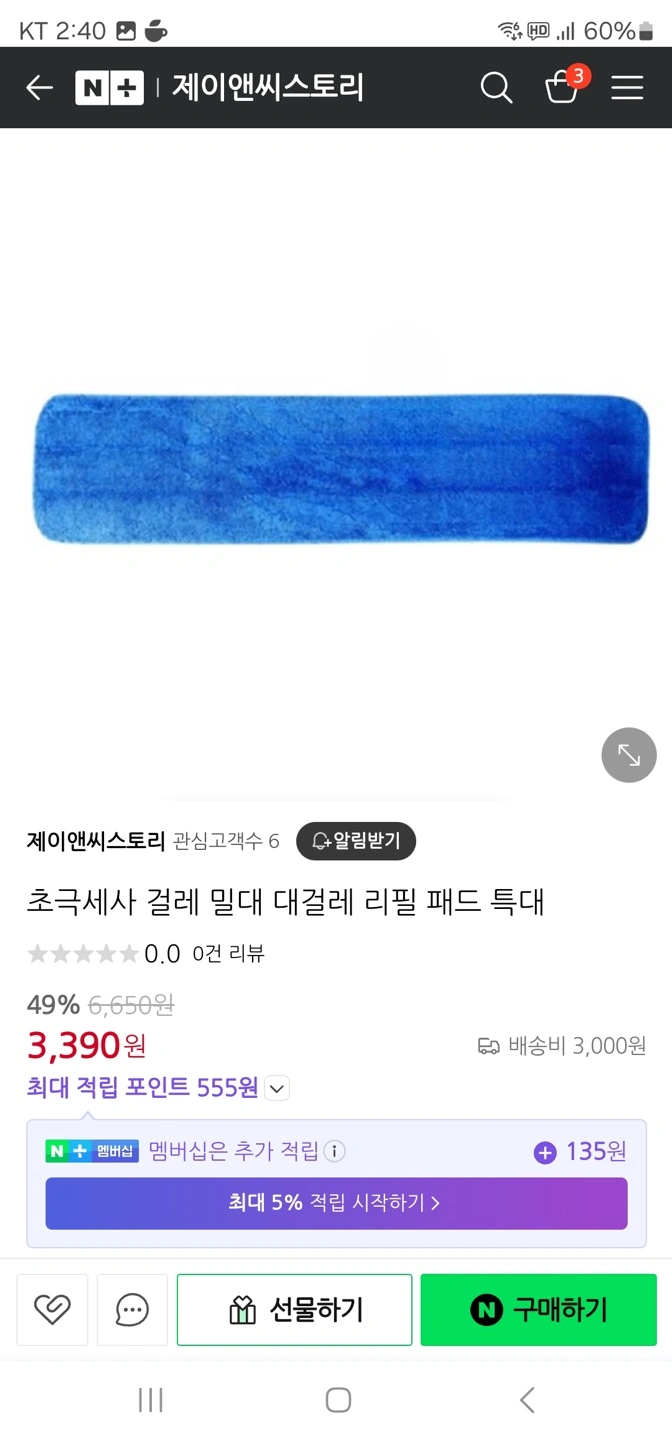The image size is (672, 1440).
Task: Open the shopping cart with 3 items
Action: point(564,86)
